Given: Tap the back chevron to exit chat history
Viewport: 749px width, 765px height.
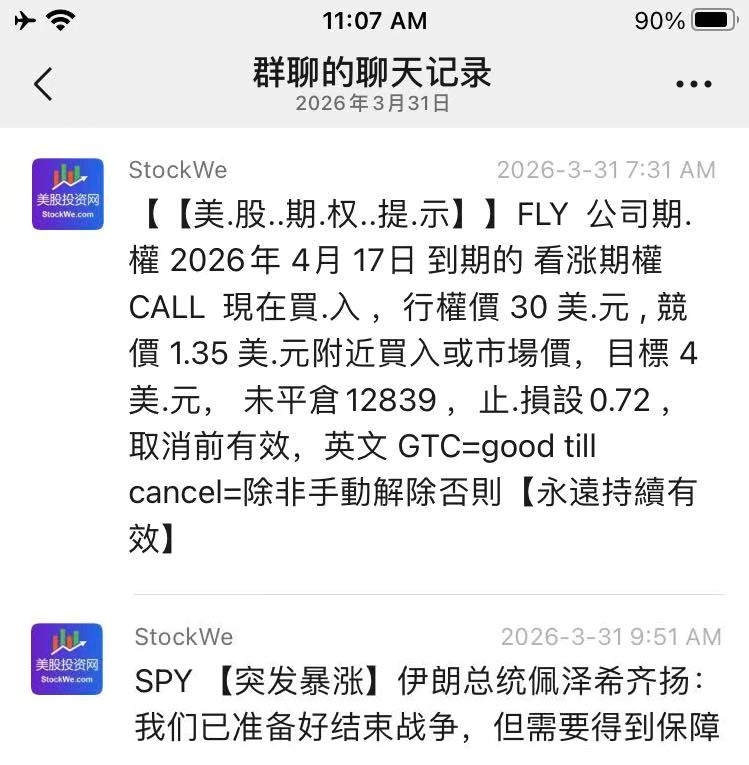Looking at the screenshot, I should click(42, 85).
